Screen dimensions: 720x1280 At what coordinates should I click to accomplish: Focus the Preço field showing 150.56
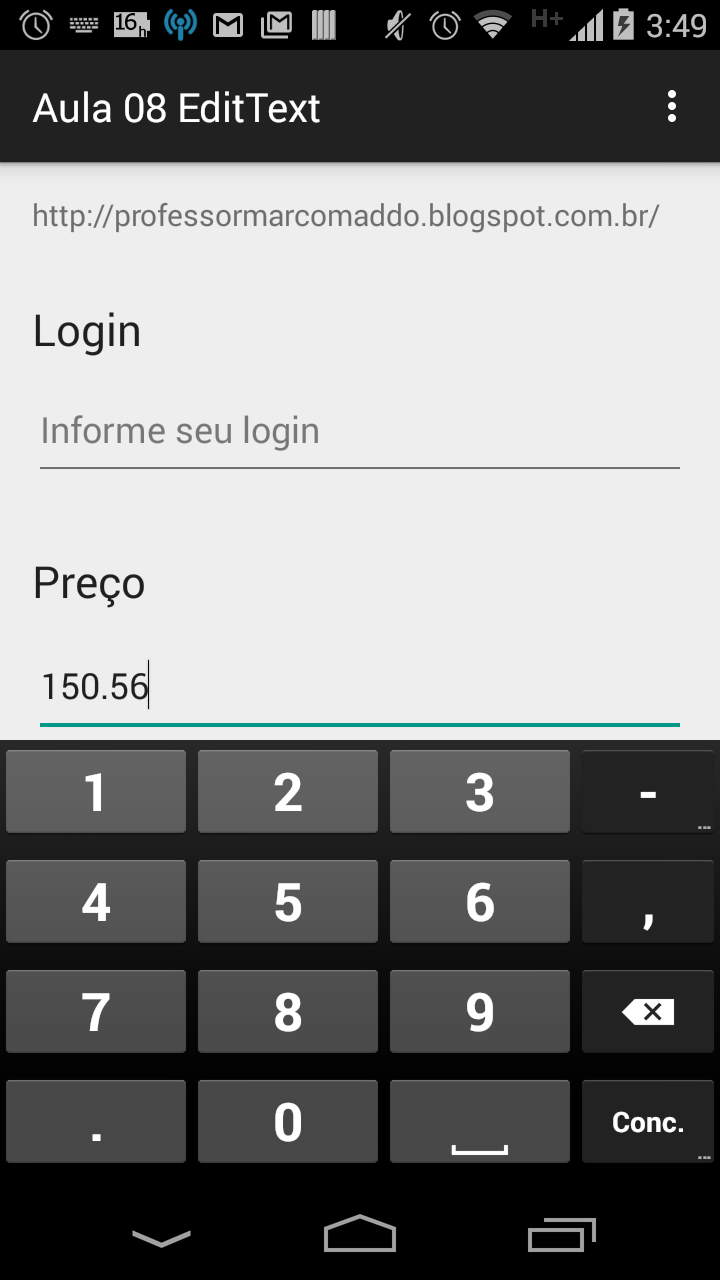(x=360, y=688)
